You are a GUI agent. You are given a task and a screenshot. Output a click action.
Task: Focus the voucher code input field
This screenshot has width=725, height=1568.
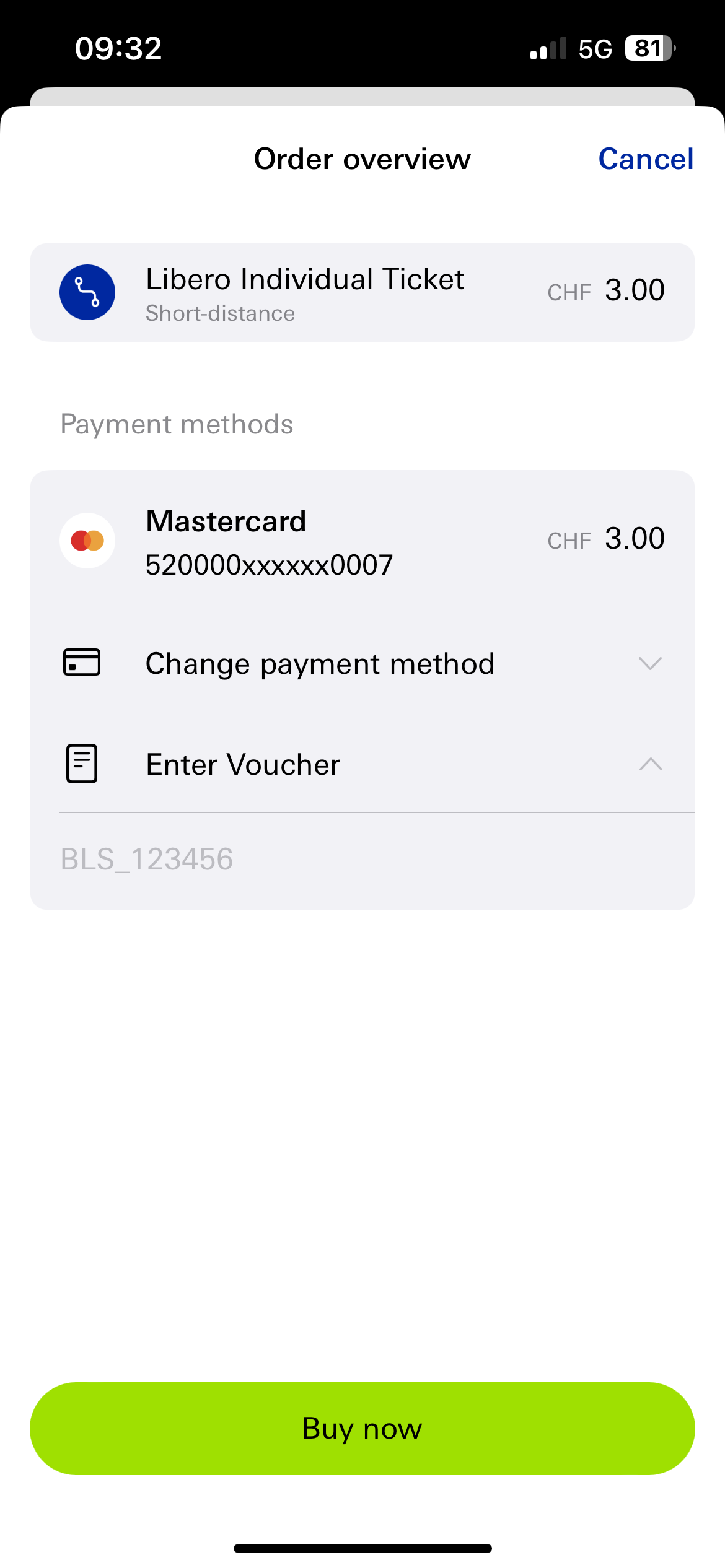click(362, 860)
